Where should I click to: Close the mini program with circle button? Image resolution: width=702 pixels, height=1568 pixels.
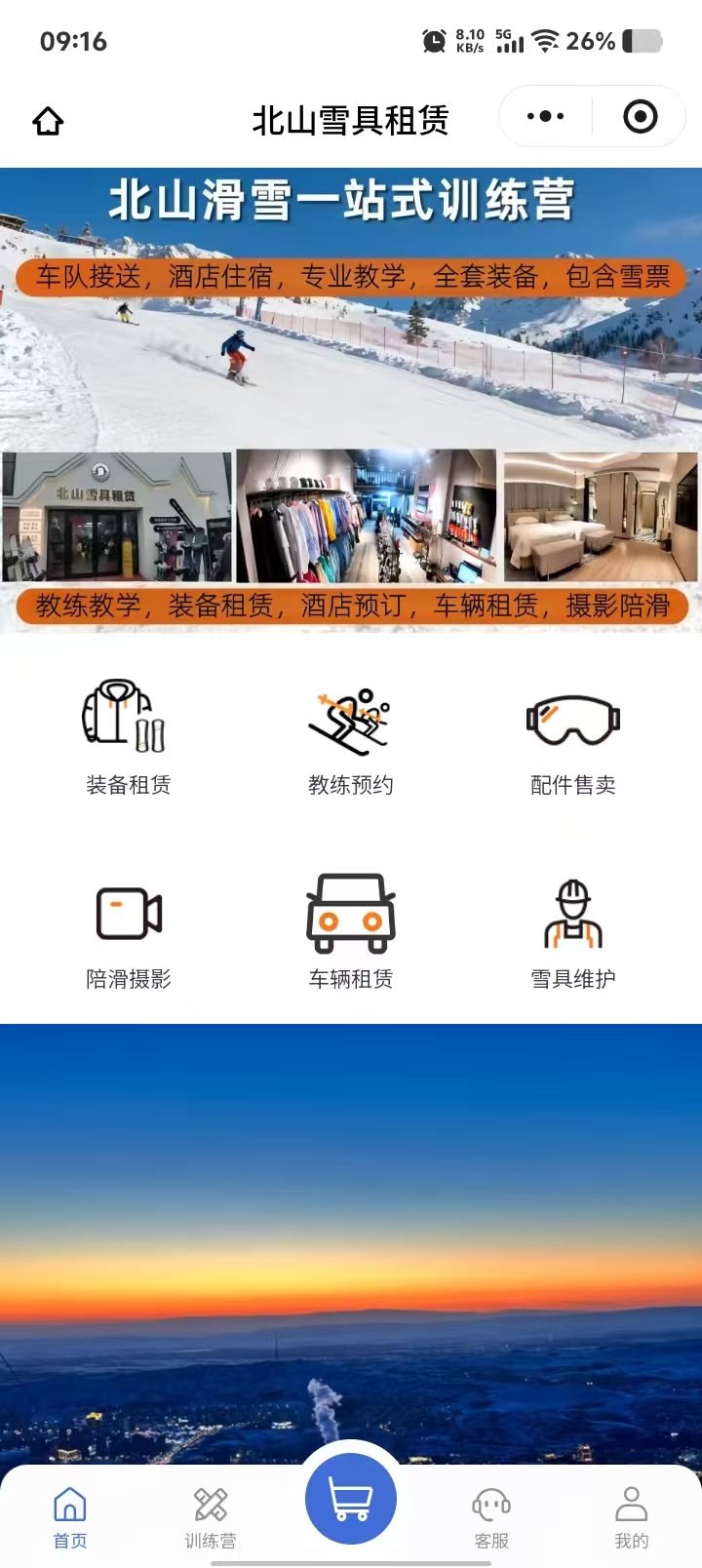tap(640, 117)
